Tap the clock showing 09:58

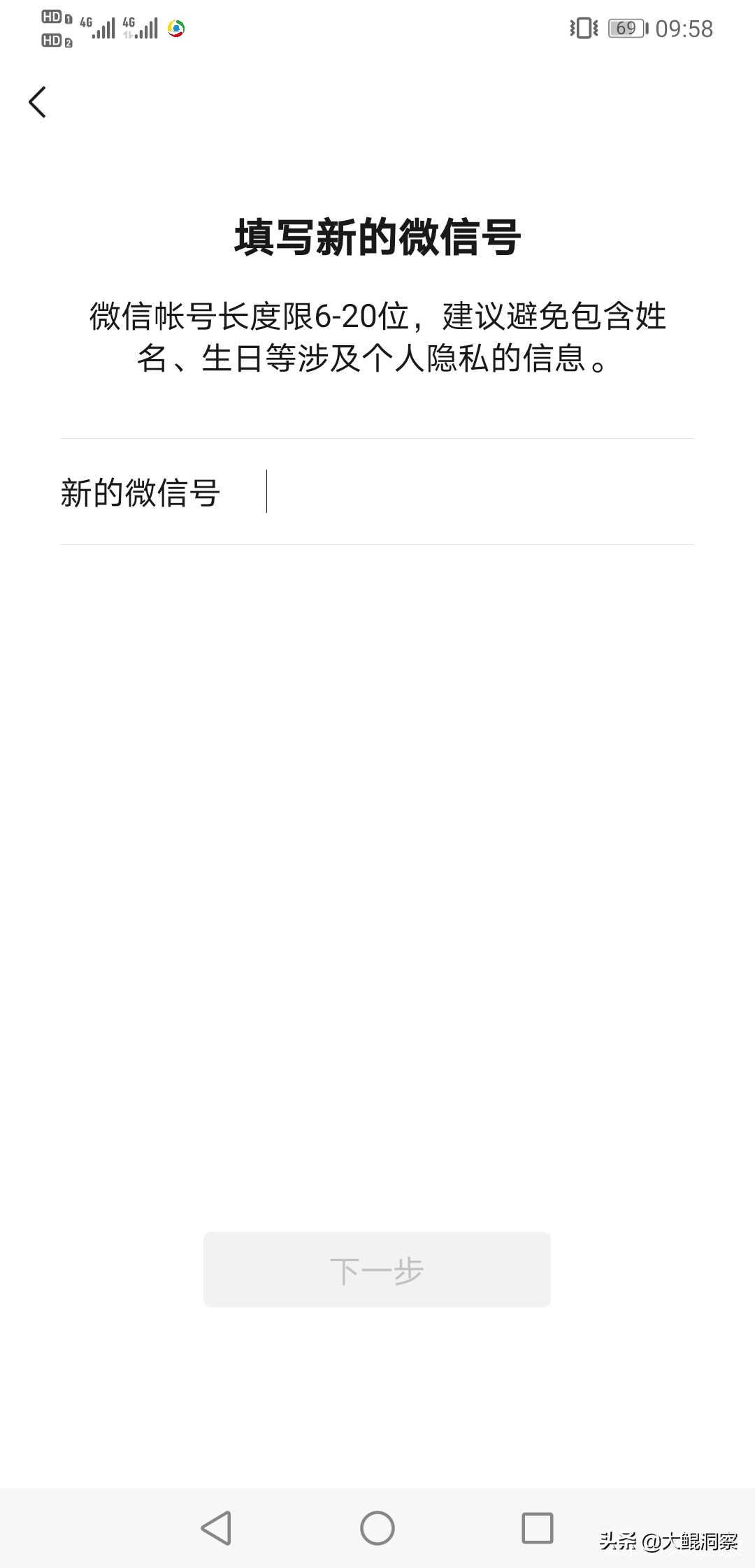[685, 28]
